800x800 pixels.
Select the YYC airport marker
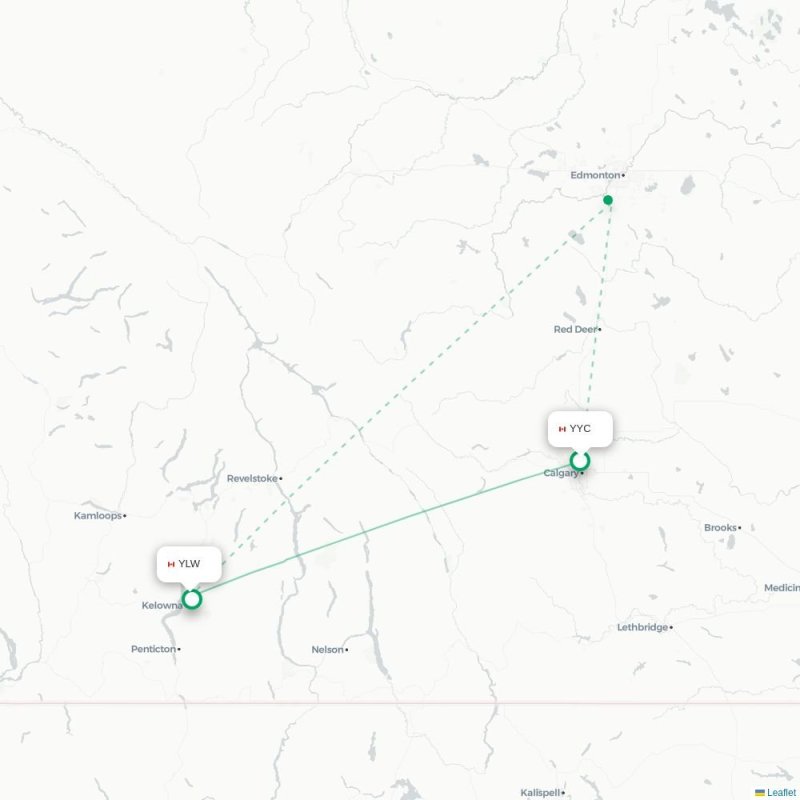pos(580,461)
